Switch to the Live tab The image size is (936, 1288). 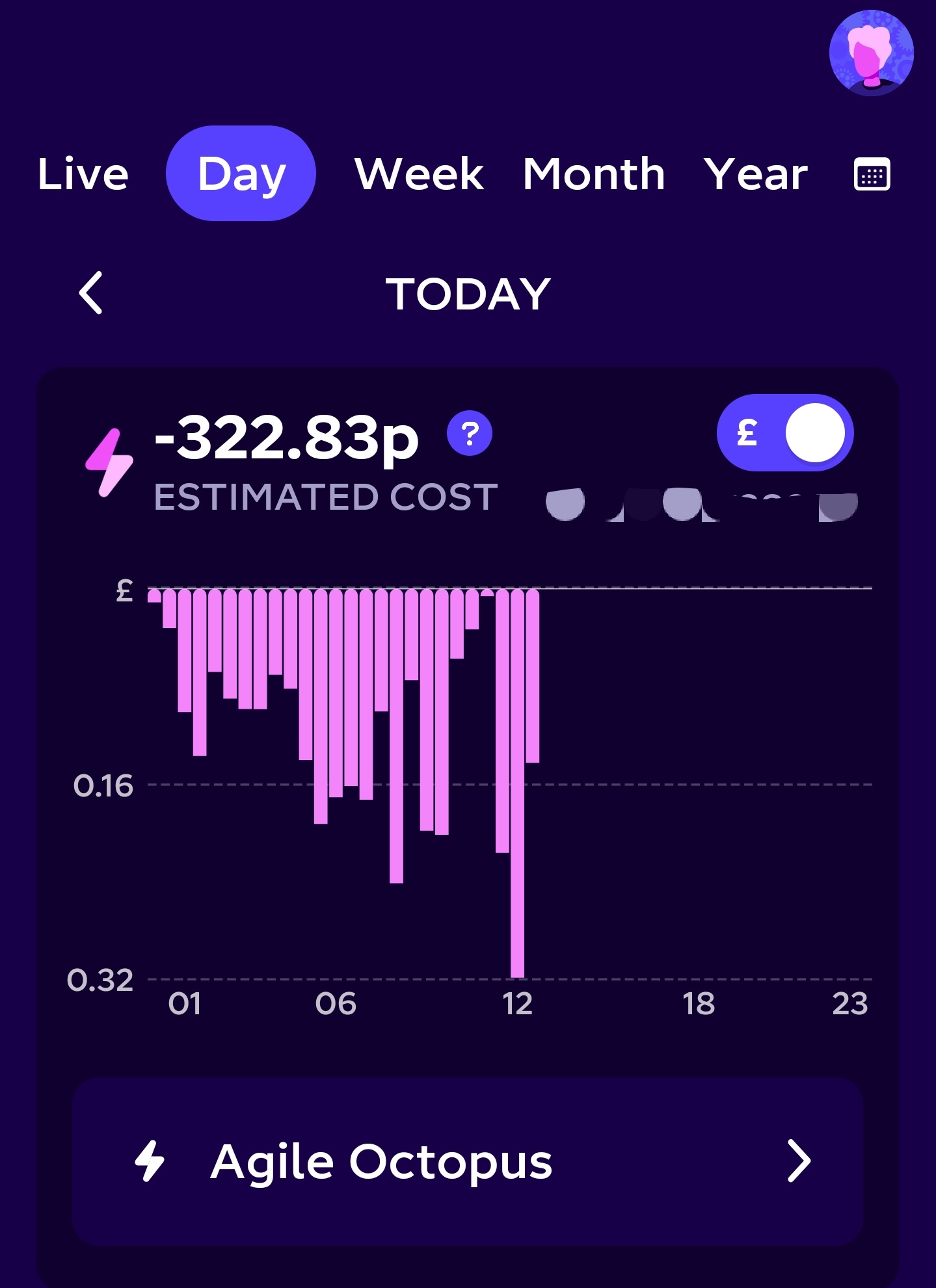pyautogui.click(x=83, y=174)
